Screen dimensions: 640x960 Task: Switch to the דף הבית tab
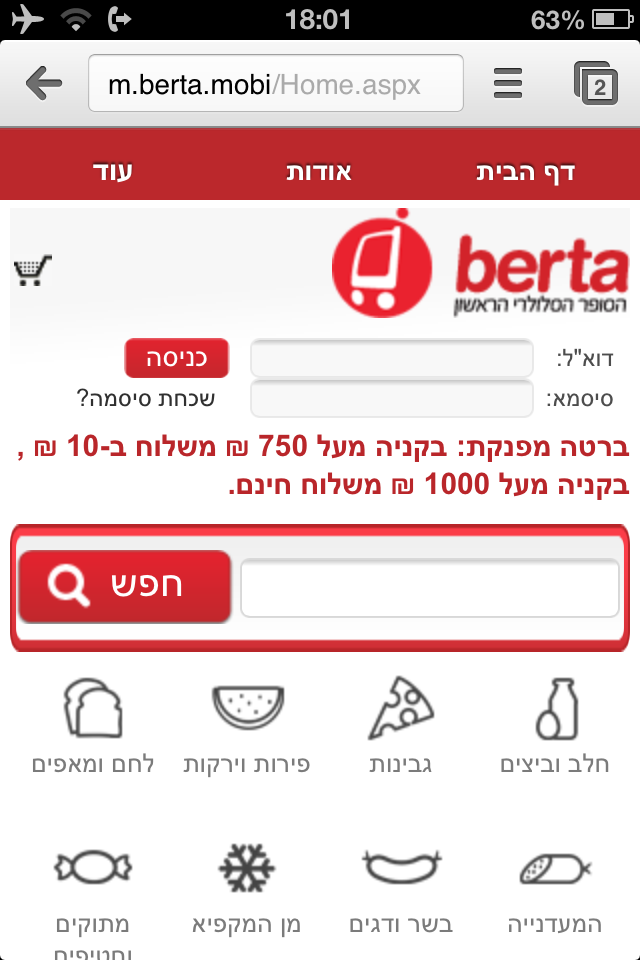(x=525, y=171)
